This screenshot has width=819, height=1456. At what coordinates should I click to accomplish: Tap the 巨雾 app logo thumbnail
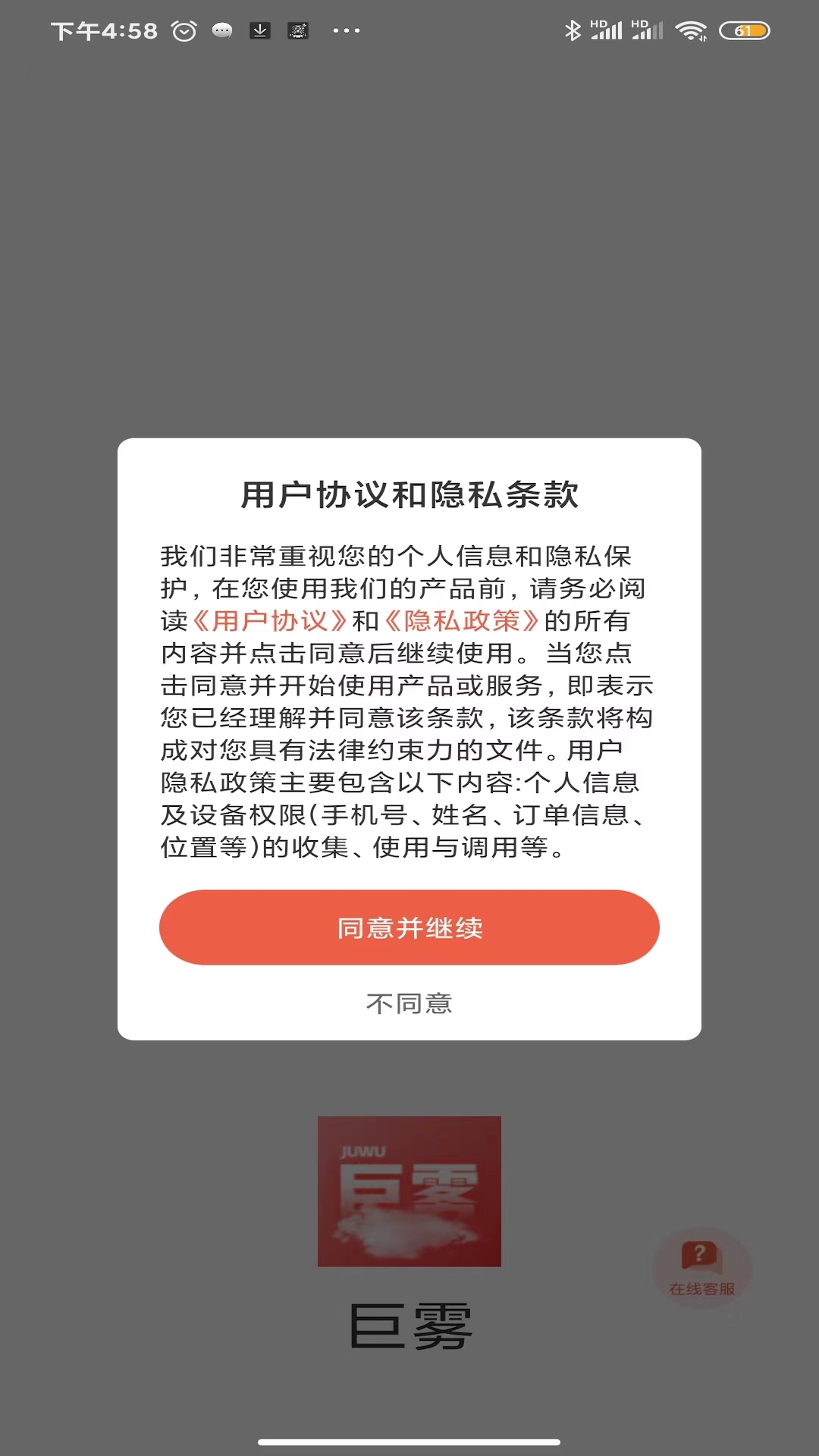pos(409,1191)
